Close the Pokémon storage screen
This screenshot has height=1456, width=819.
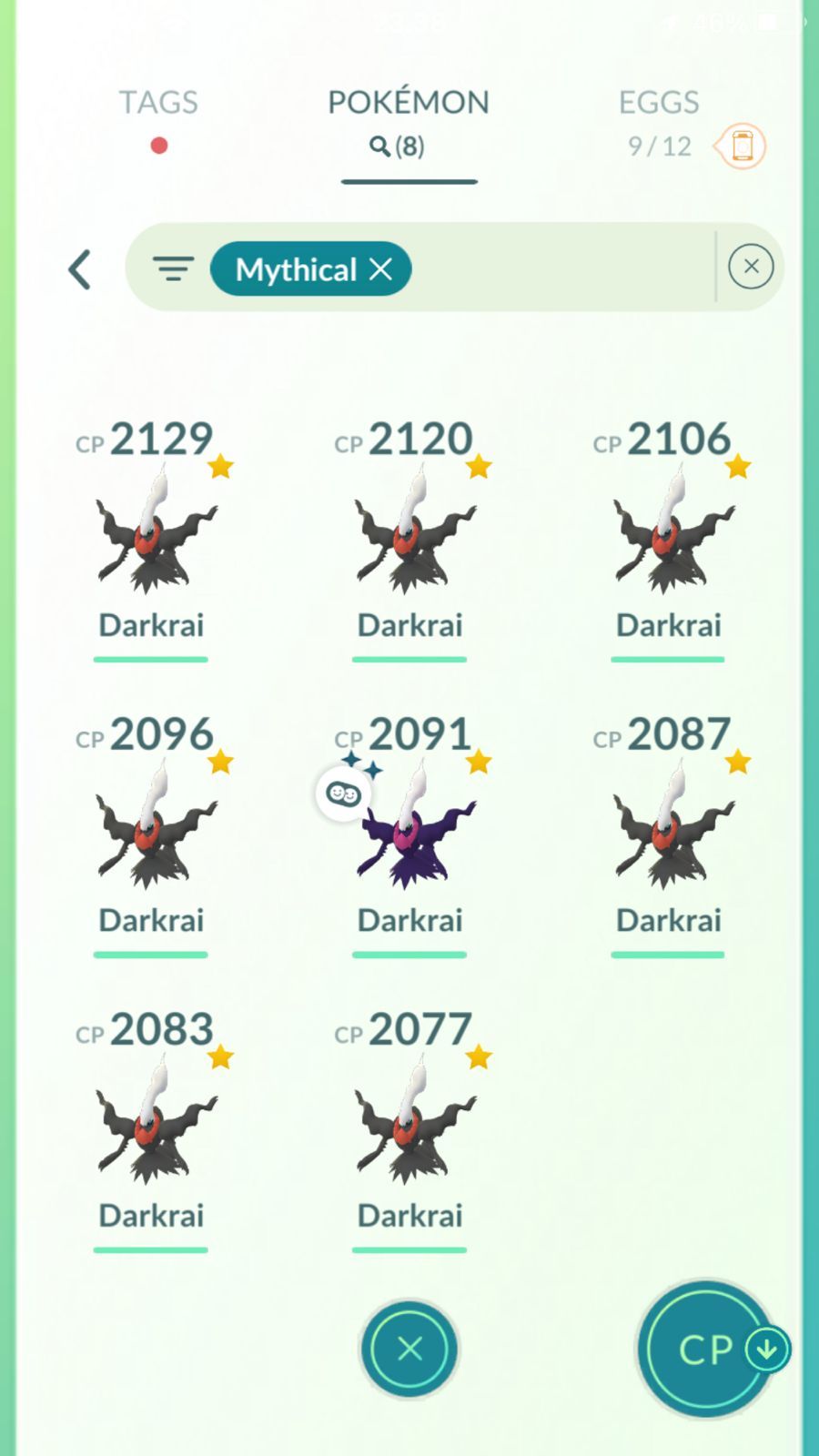pos(409,1349)
